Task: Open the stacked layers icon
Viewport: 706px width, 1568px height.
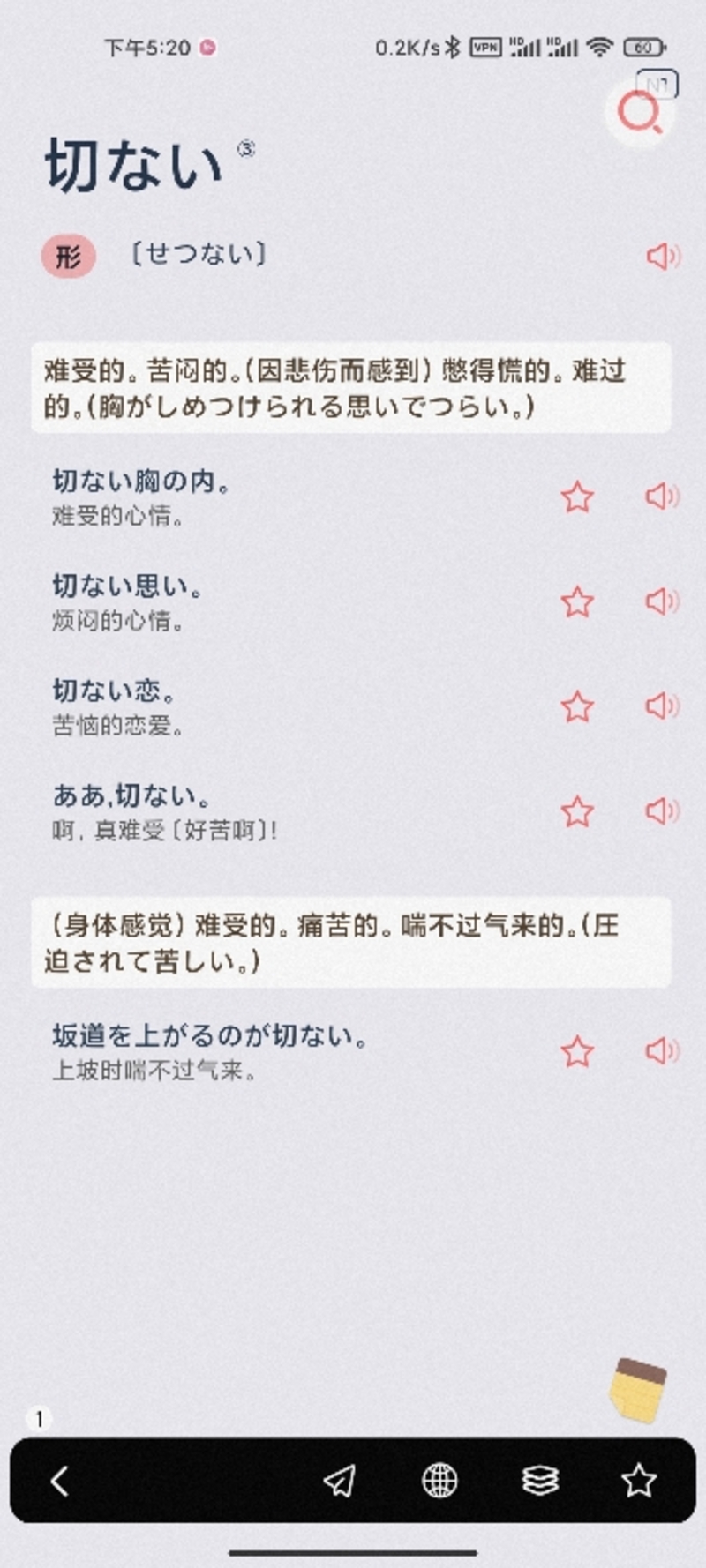Action: pos(539,1482)
